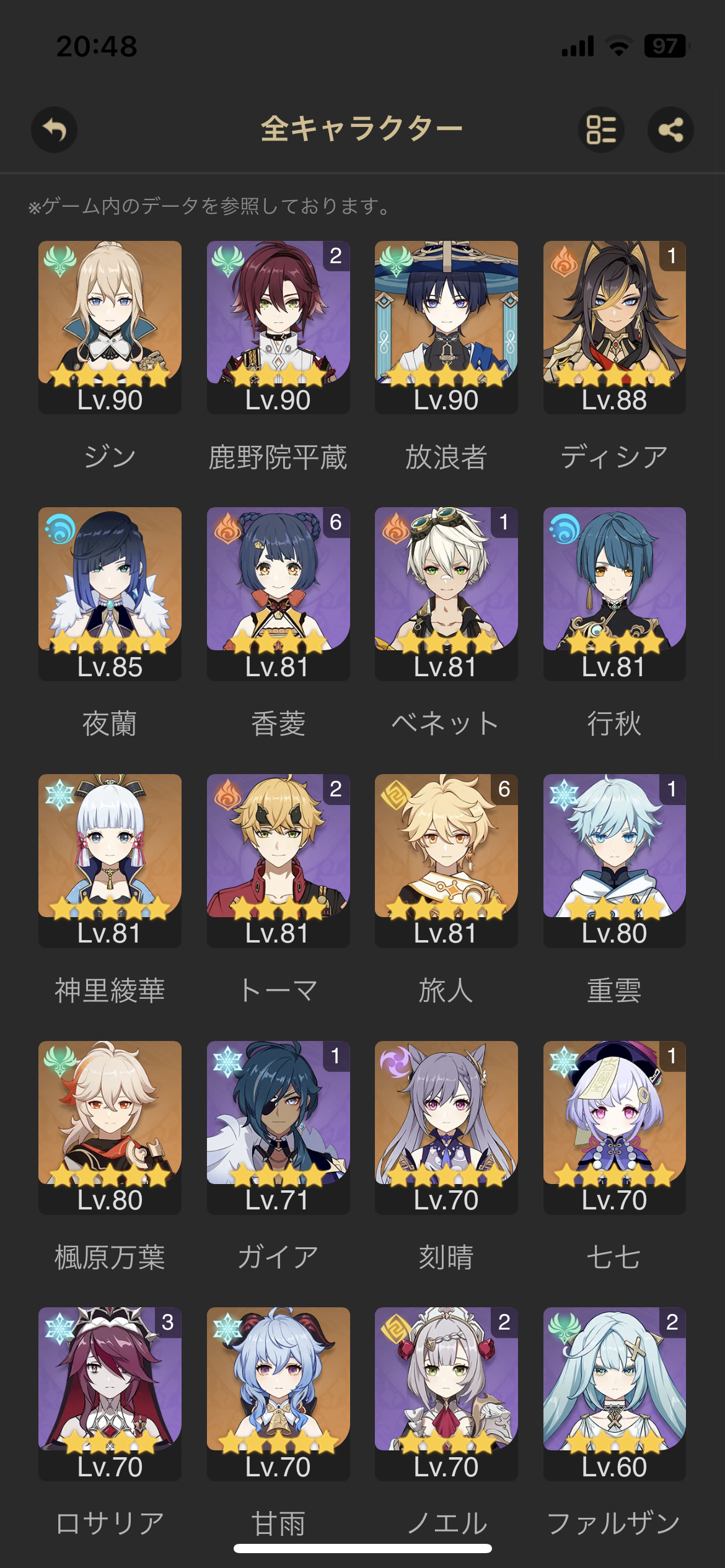The height and width of the screenshot is (1568, 725).
Task: Open 鹿野院平蔵 character details
Action: tap(278, 327)
